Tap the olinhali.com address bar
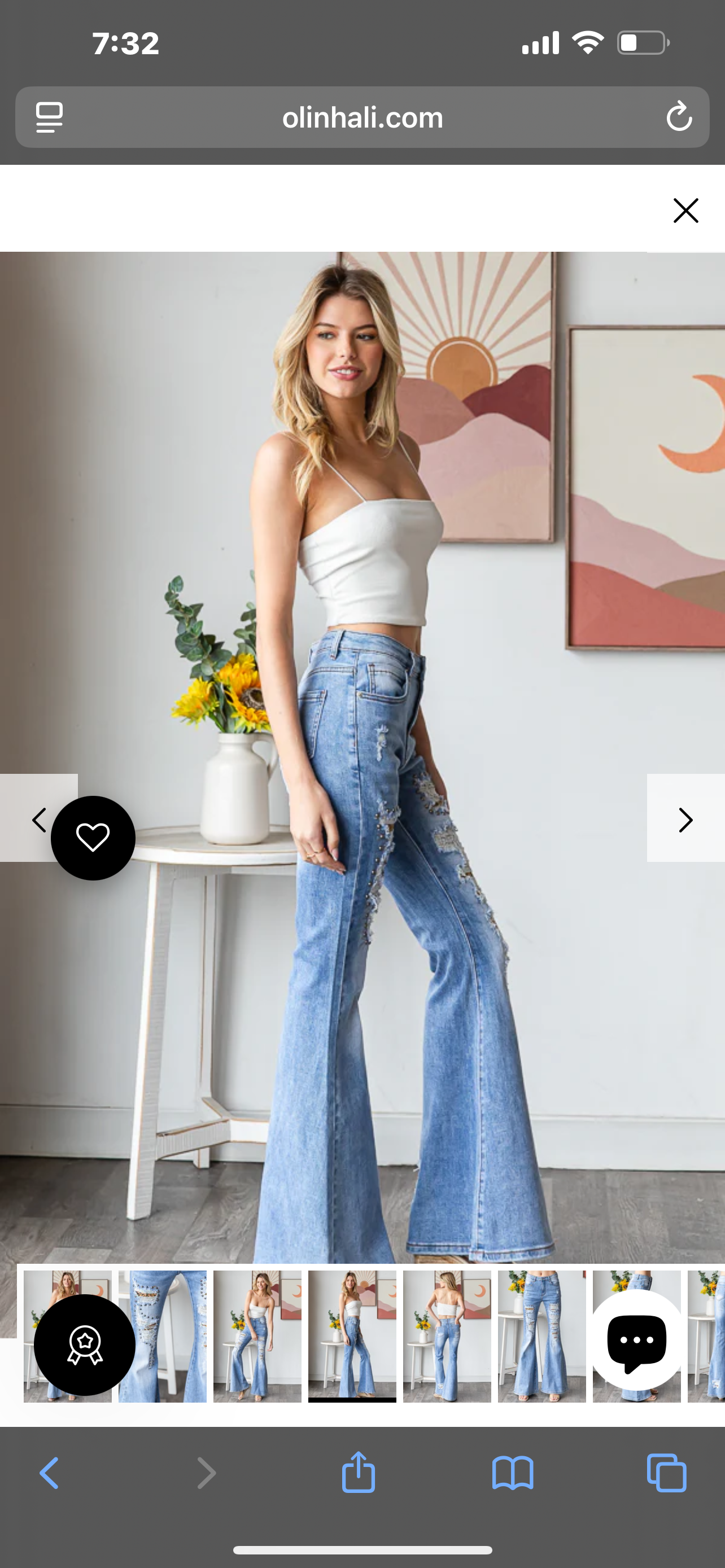725x1568 pixels. pyautogui.click(x=362, y=117)
